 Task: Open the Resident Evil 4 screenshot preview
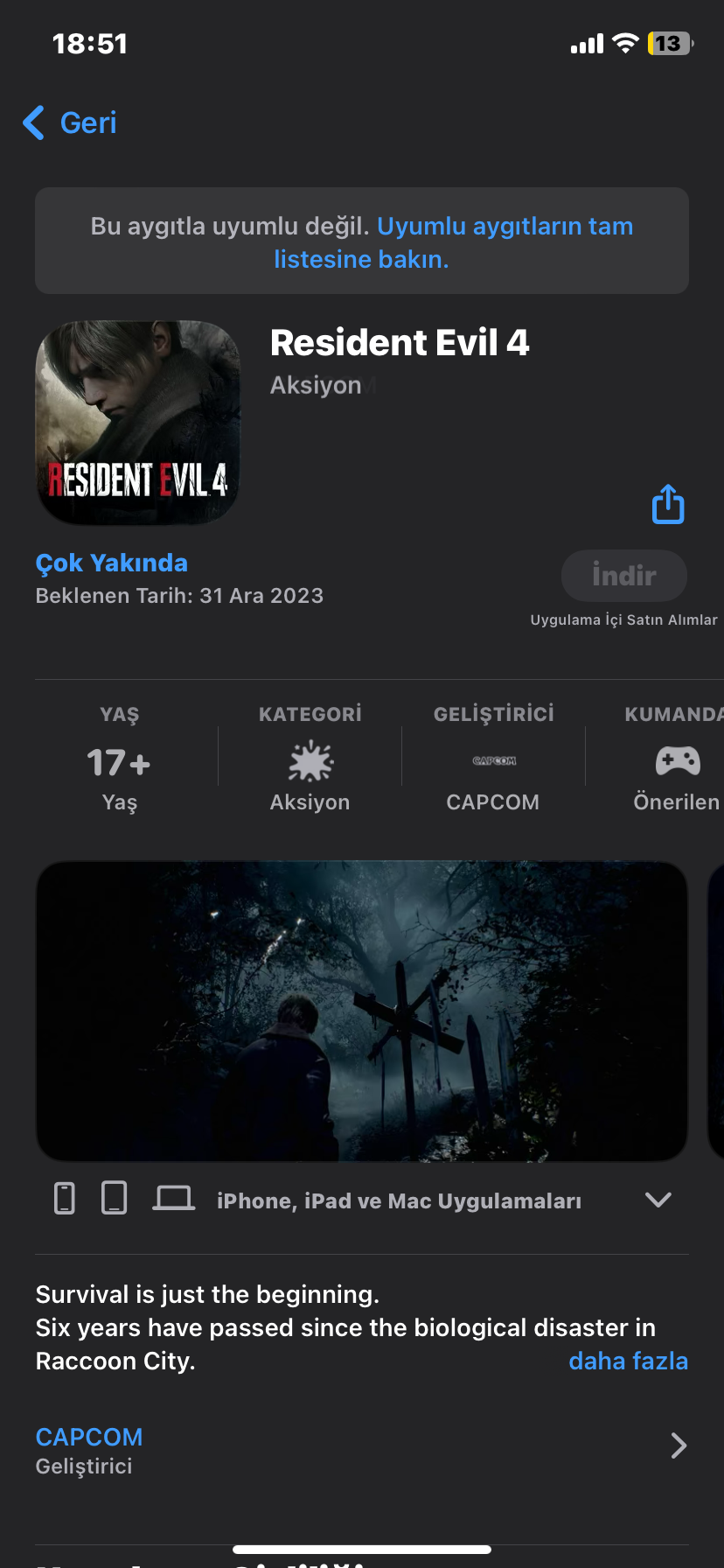(361, 1011)
